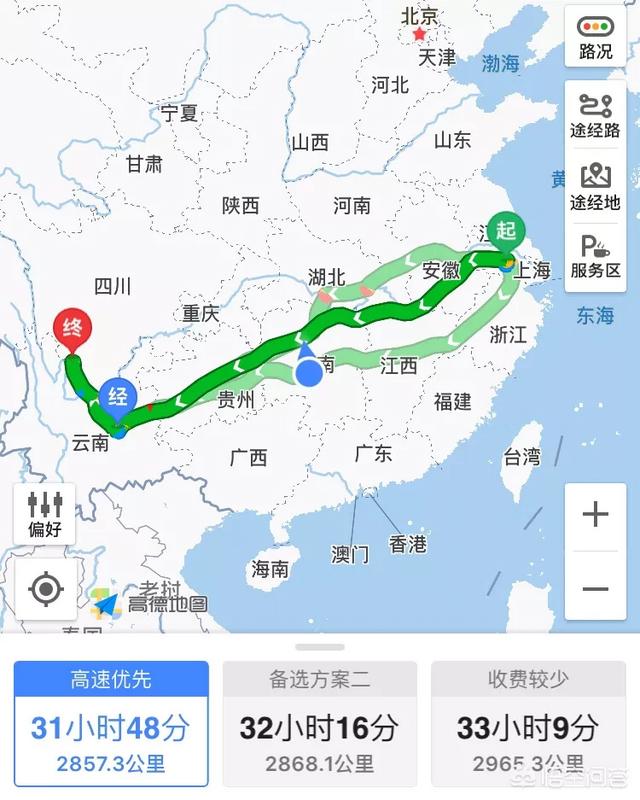Zoom out the map
This screenshot has height=800, width=640.
[595, 588]
